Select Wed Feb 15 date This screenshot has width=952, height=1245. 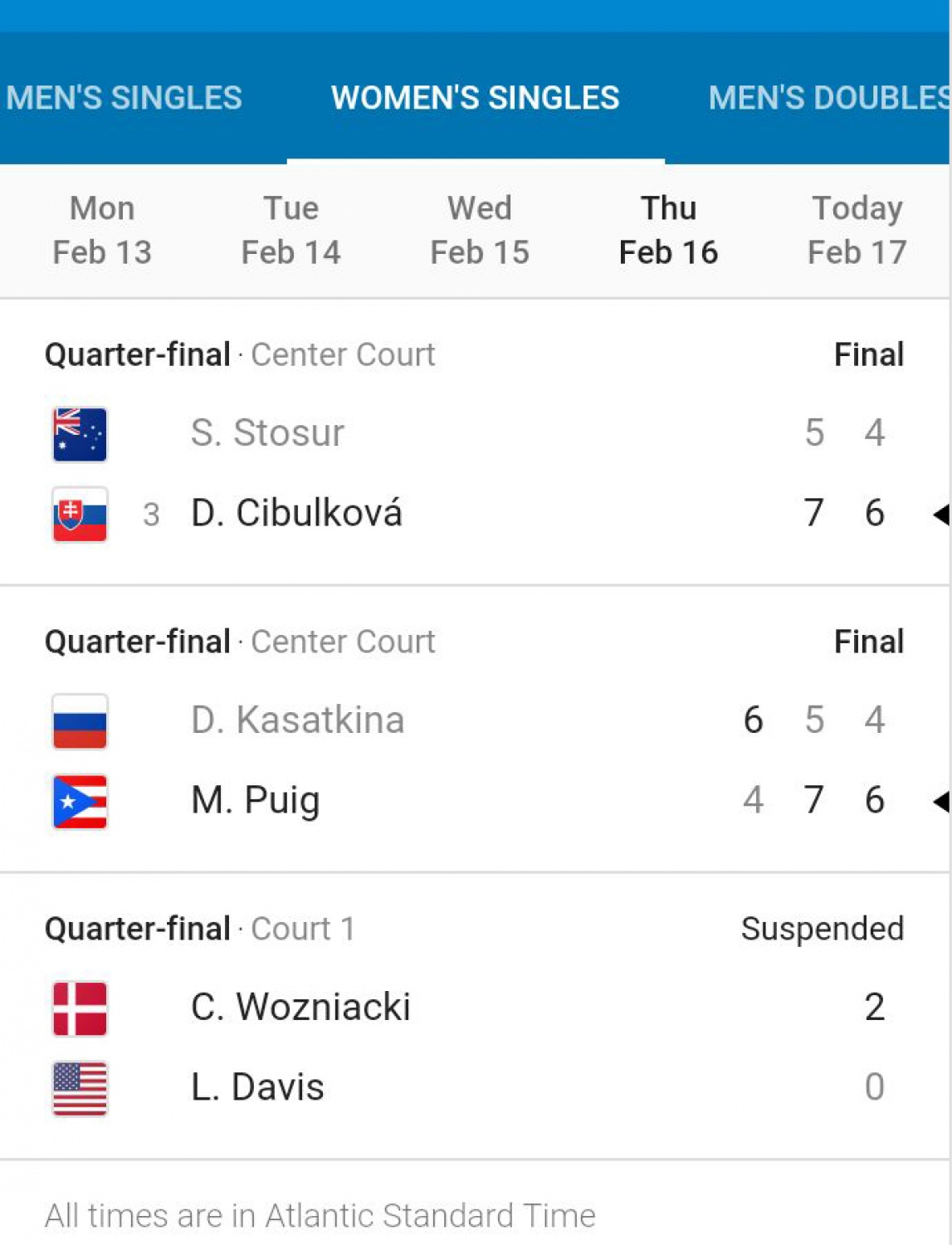480,230
